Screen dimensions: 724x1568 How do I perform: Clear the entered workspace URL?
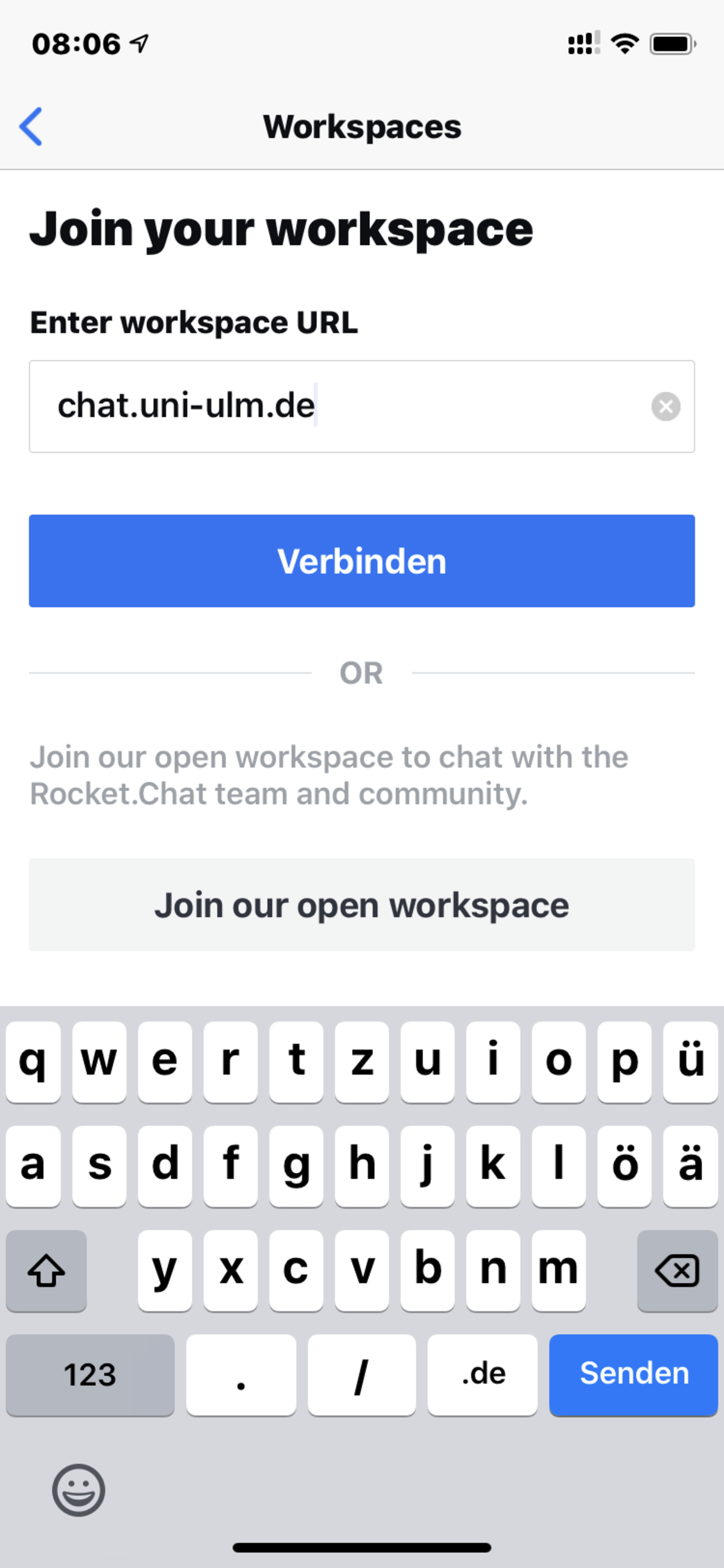coord(665,406)
